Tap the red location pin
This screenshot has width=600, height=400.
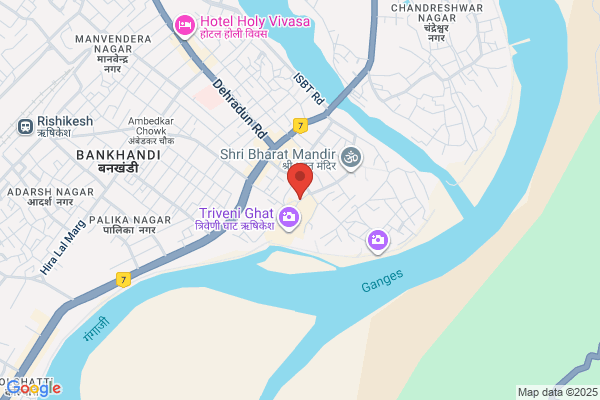tap(300, 181)
